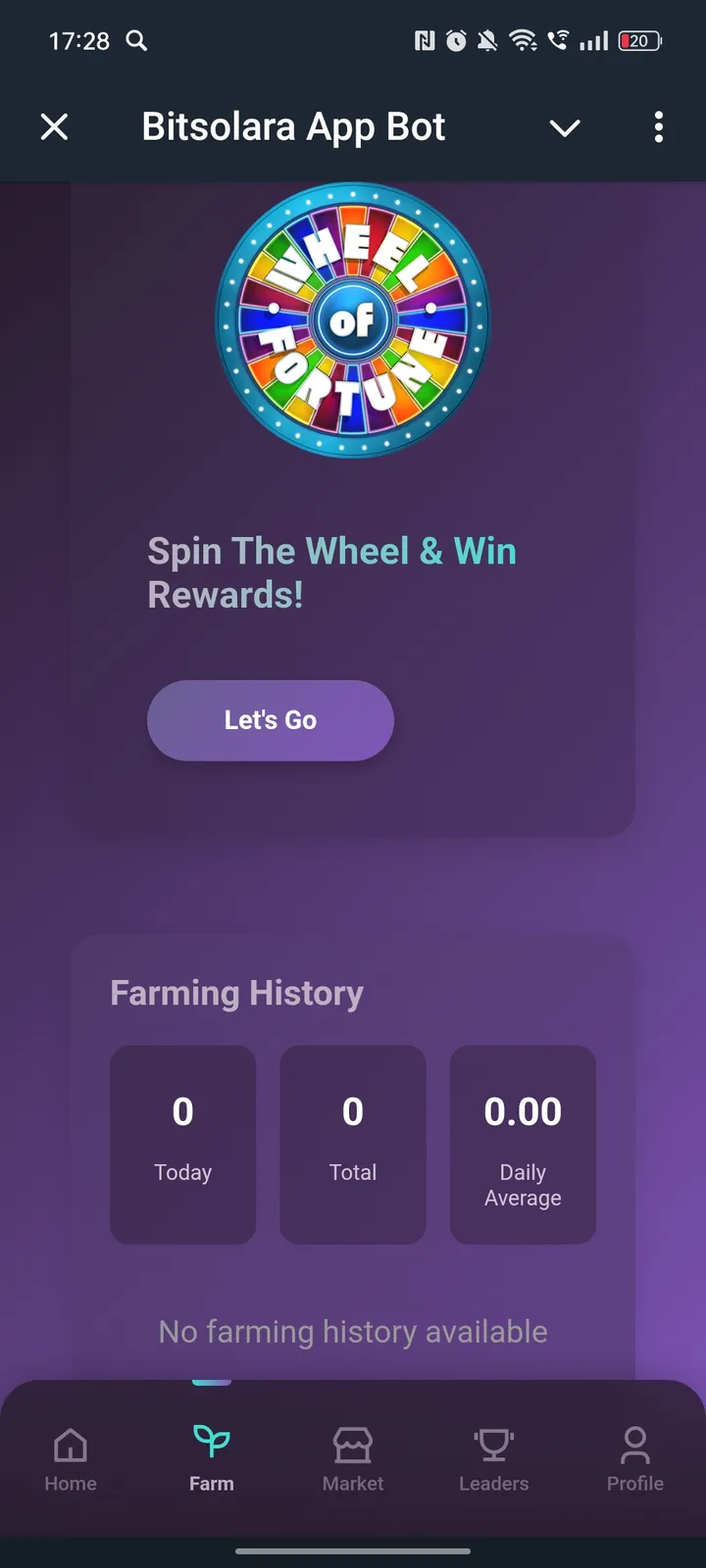Open the Leaders trophy icon

493,1443
